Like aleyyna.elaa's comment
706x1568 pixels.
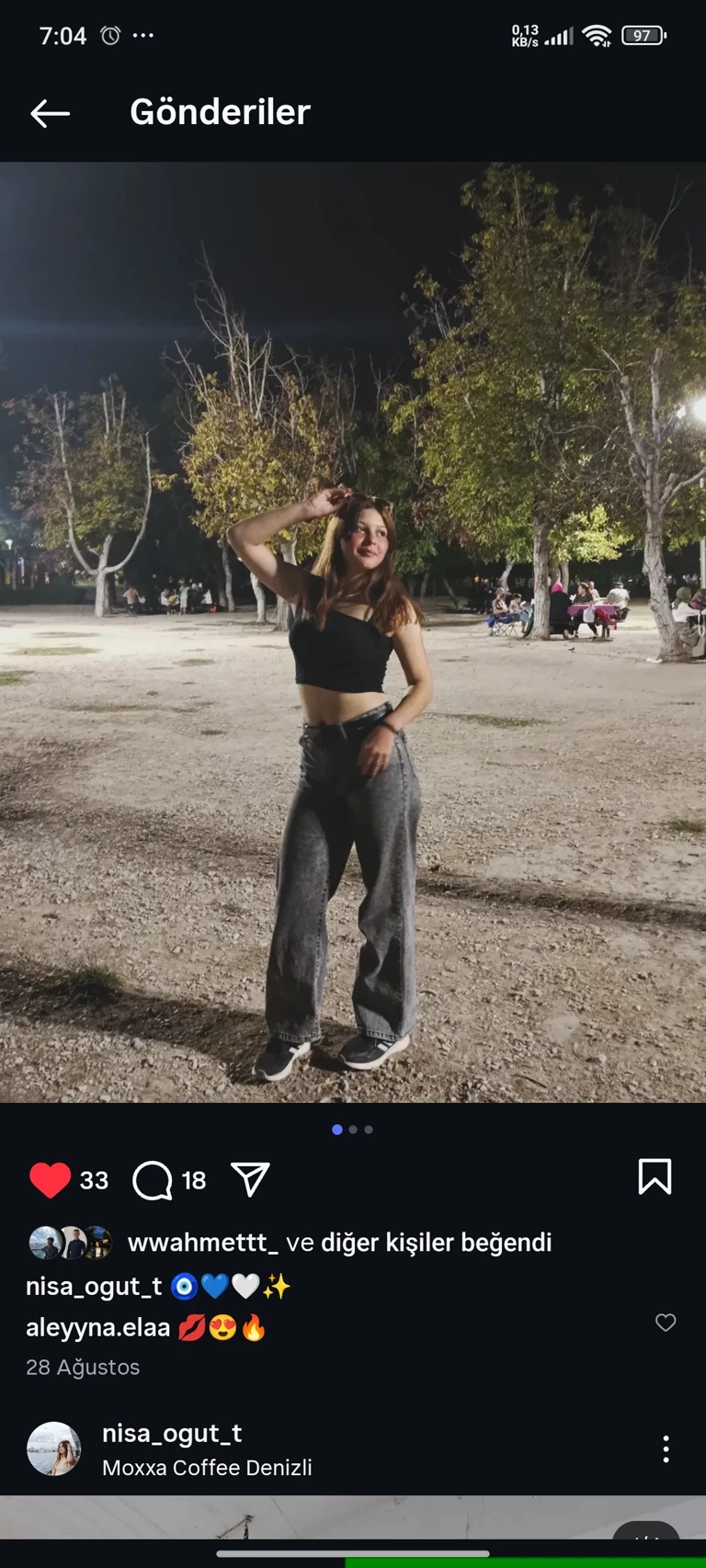tap(666, 1323)
